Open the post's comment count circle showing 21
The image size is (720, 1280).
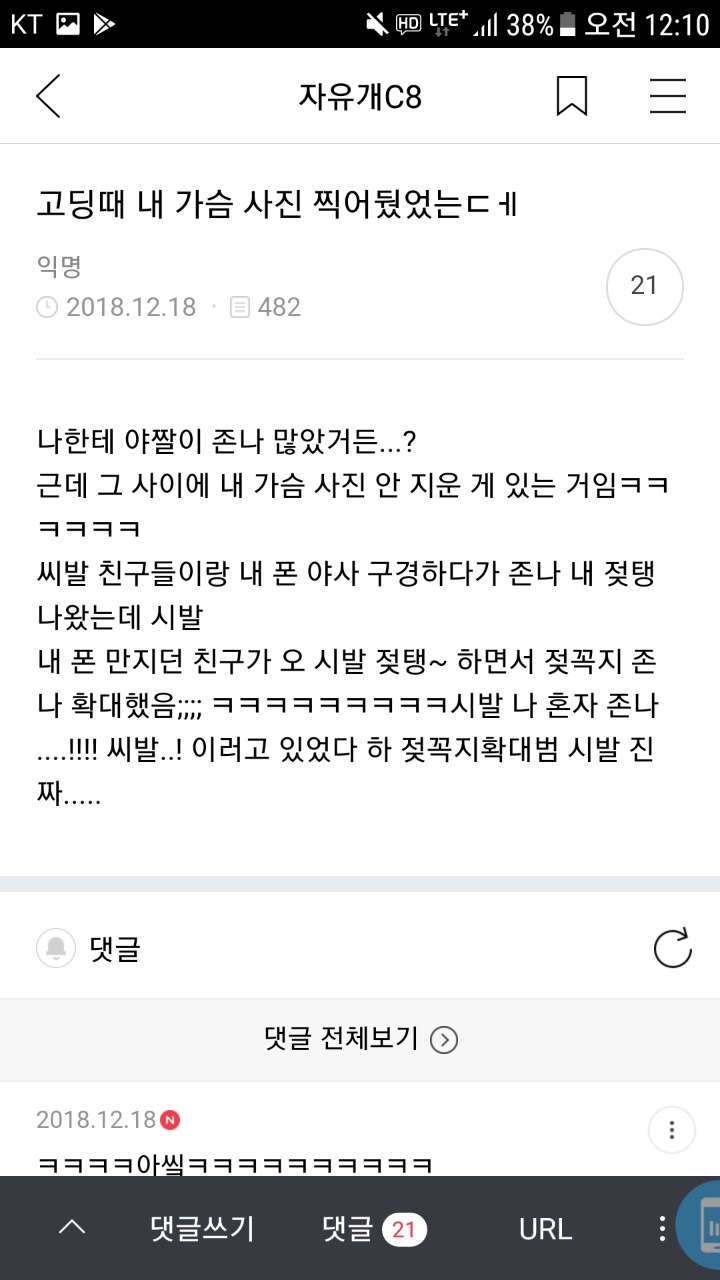644,286
